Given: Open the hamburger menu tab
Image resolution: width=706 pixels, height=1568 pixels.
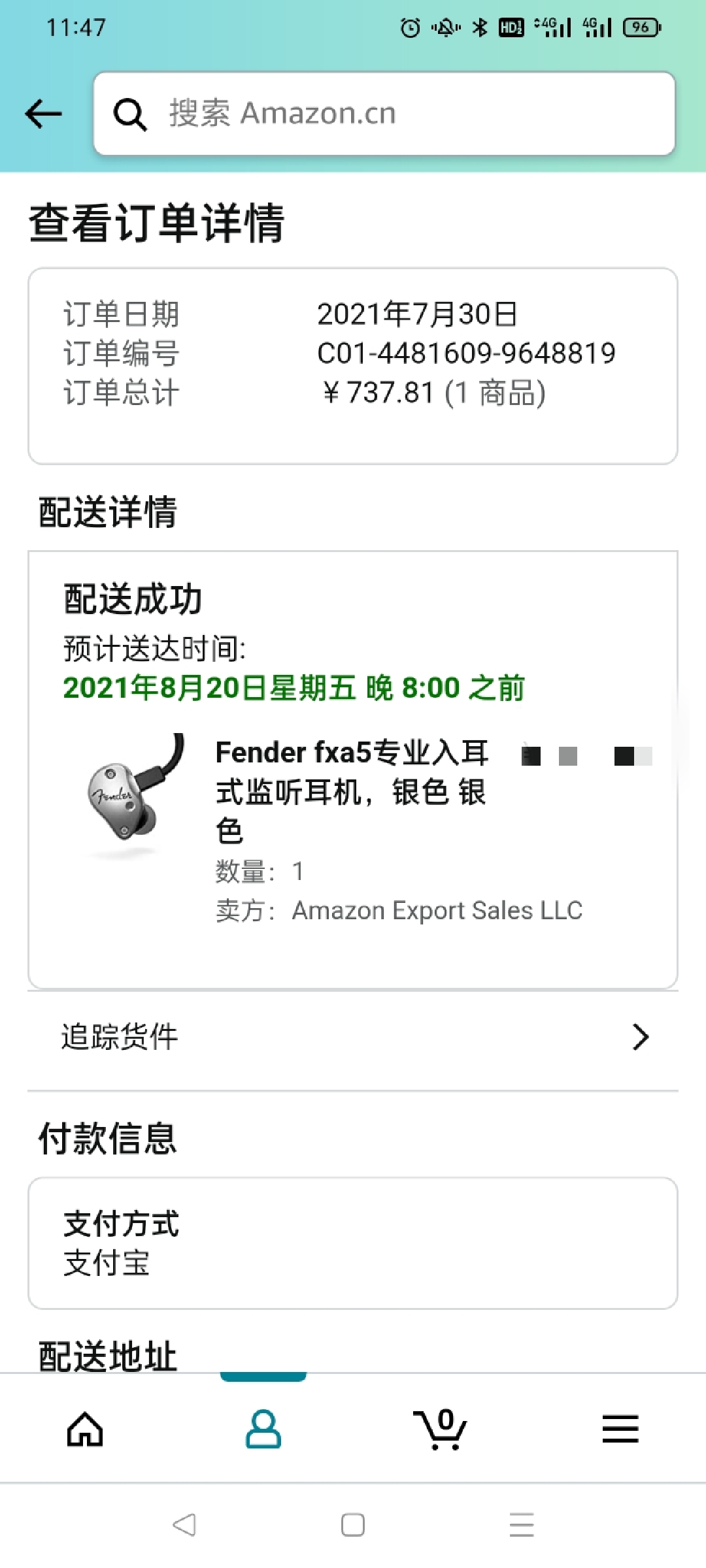Looking at the screenshot, I should coord(620,1429).
